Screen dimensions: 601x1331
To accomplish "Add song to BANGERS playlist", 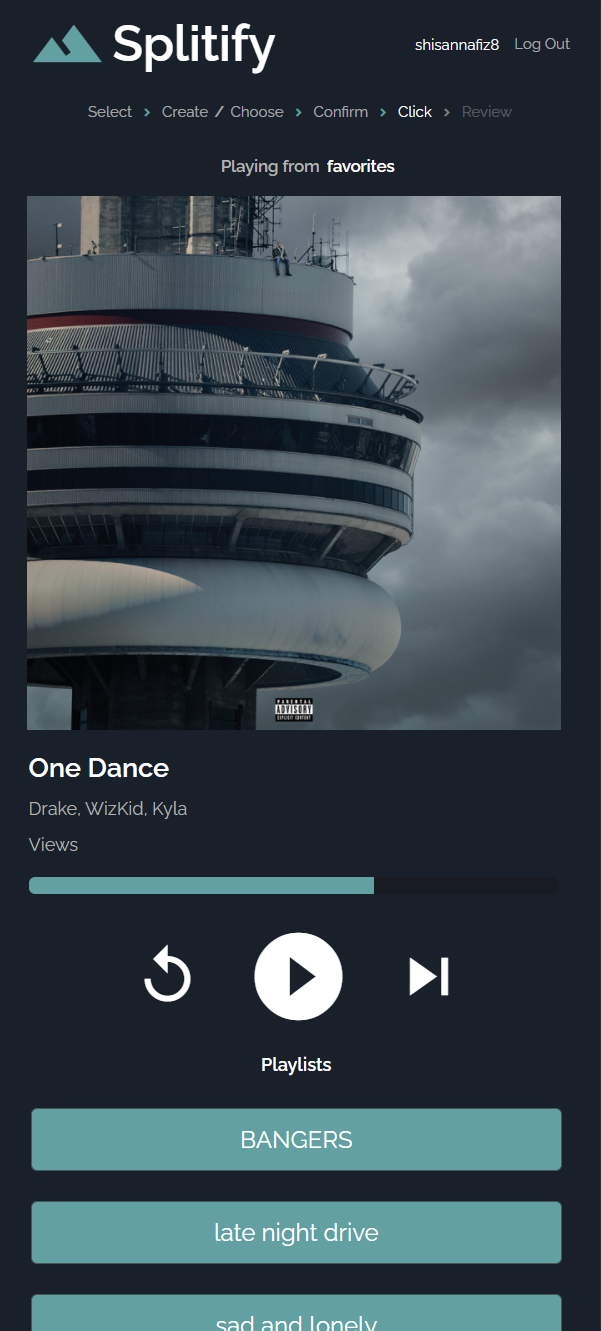I will point(296,1139).
